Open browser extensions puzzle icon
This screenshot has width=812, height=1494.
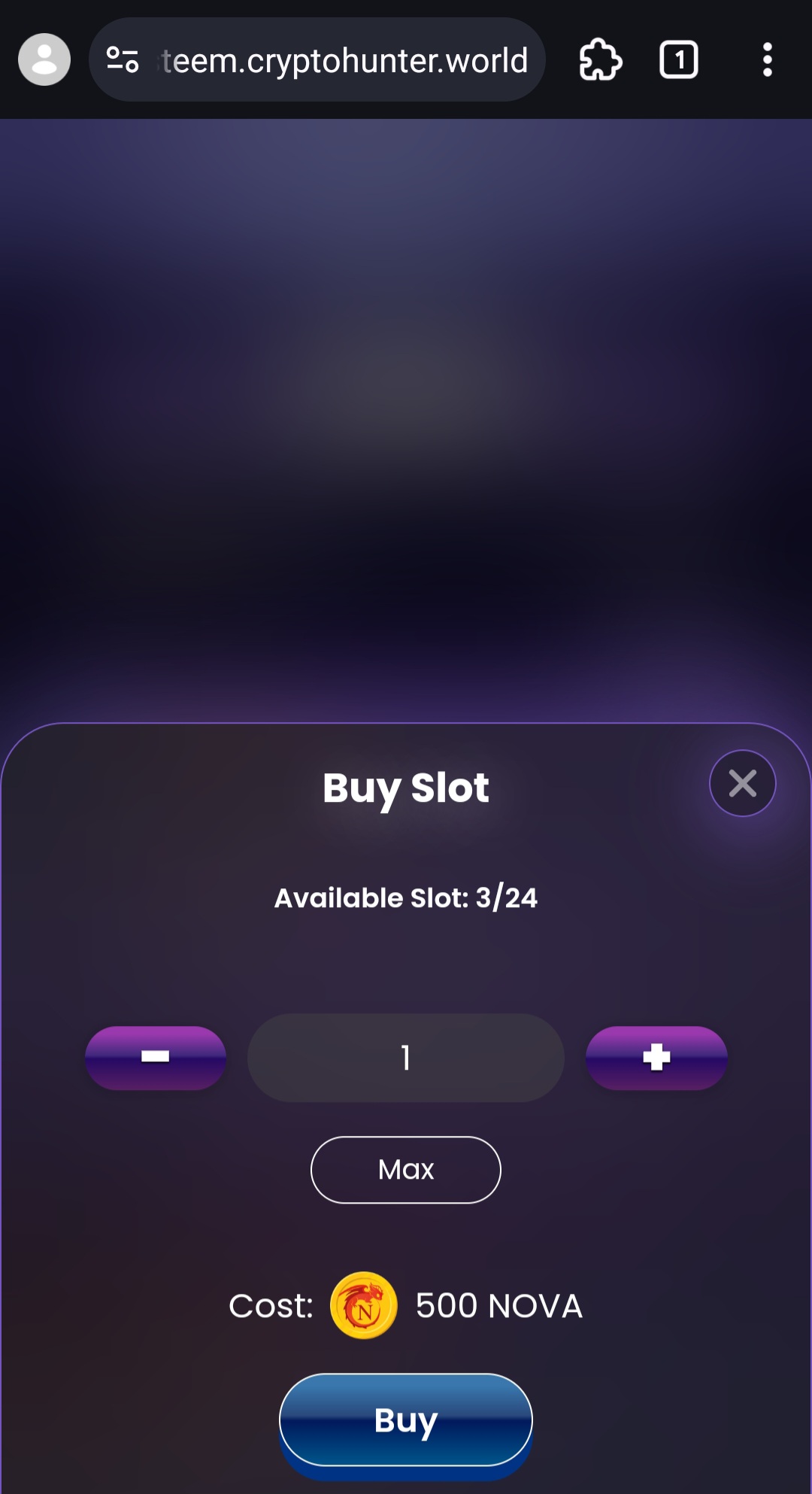click(600, 60)
